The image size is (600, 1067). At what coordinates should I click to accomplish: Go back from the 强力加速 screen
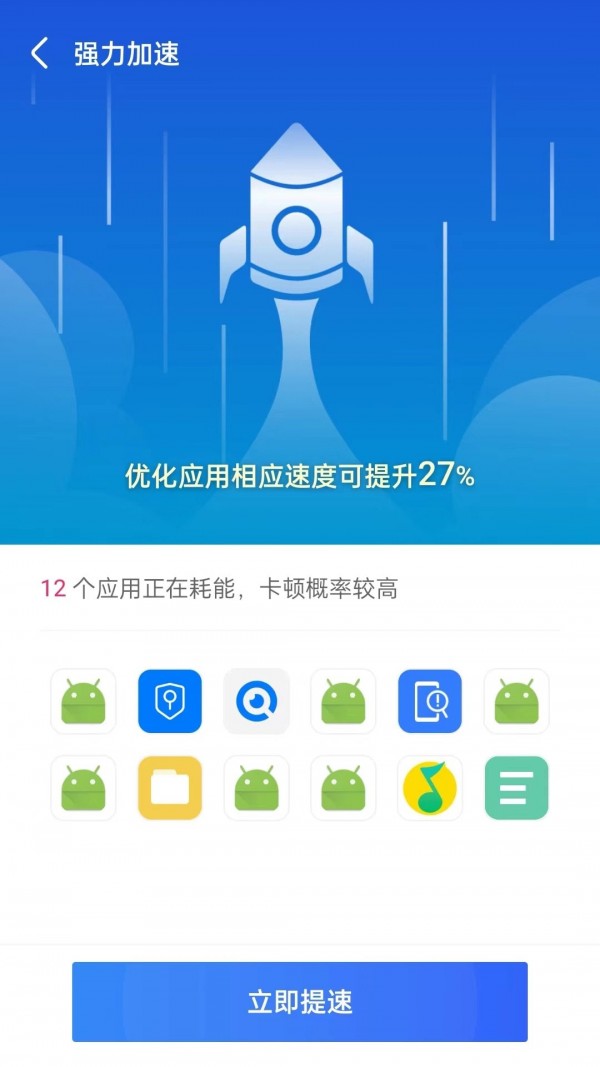click(40, 54)
